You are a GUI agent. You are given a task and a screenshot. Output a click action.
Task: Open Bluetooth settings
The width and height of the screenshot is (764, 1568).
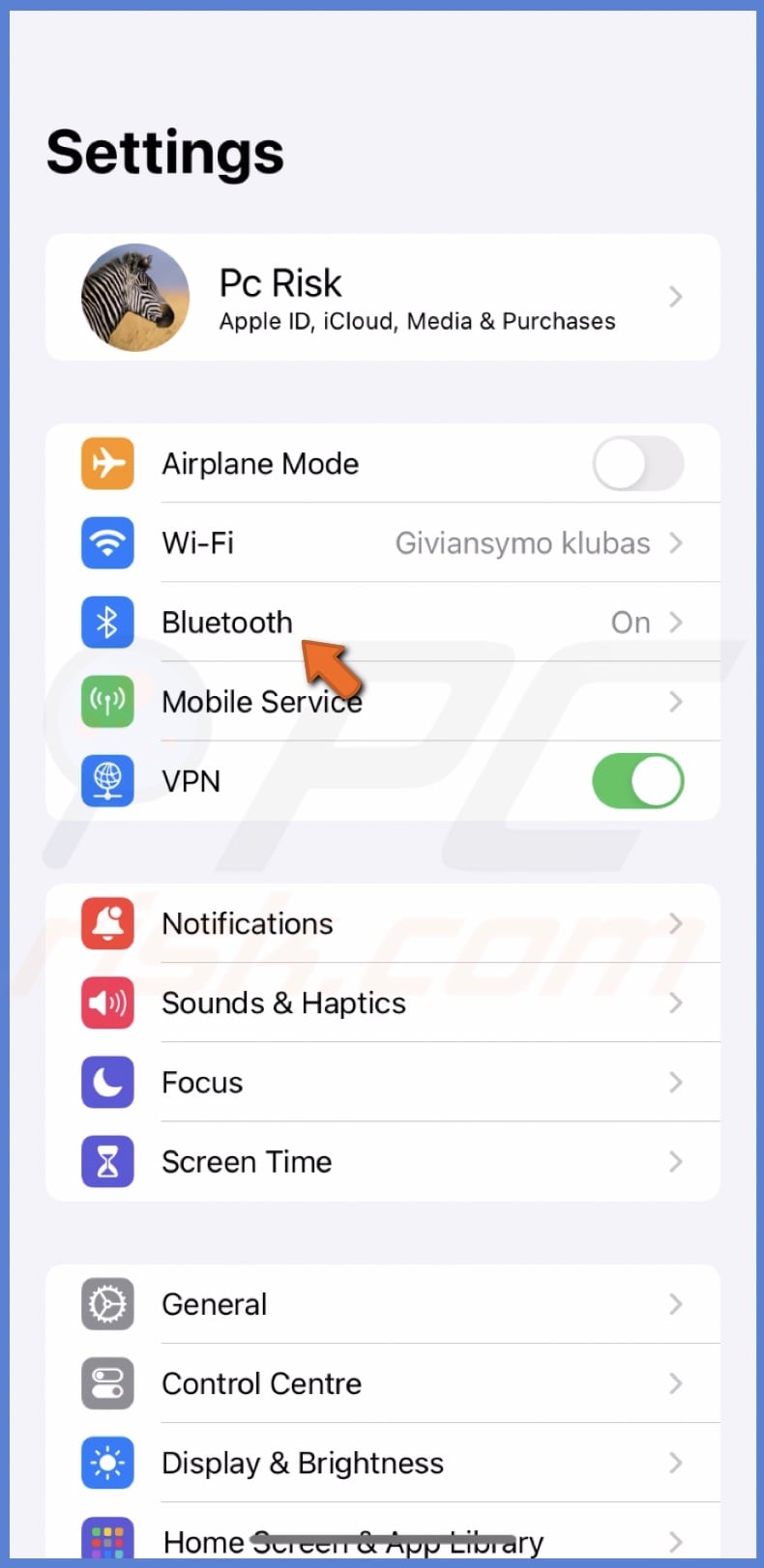pos(227,623)
